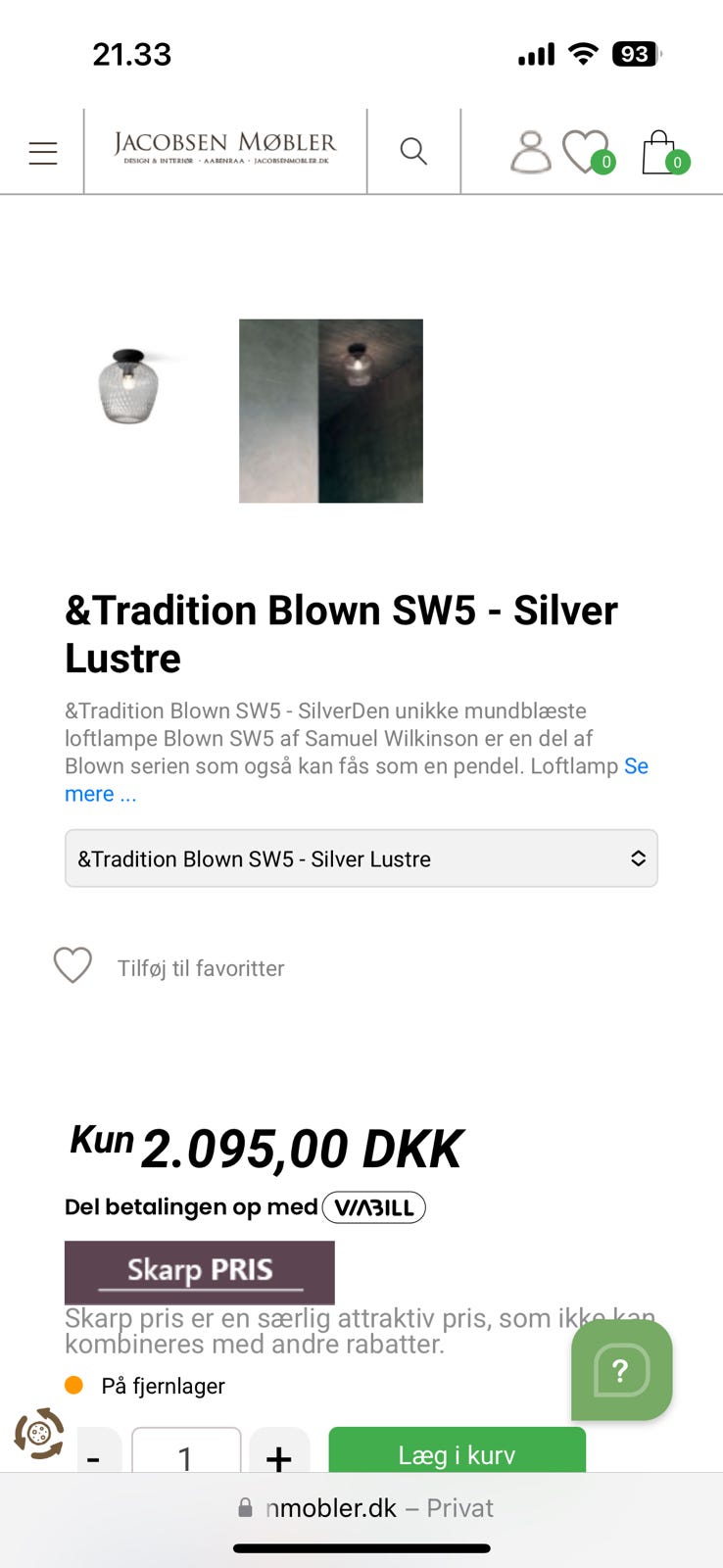Open the user account icon
Image resolution: width=723 pixels, height=1568 pixels.
[x=529, y=152]
